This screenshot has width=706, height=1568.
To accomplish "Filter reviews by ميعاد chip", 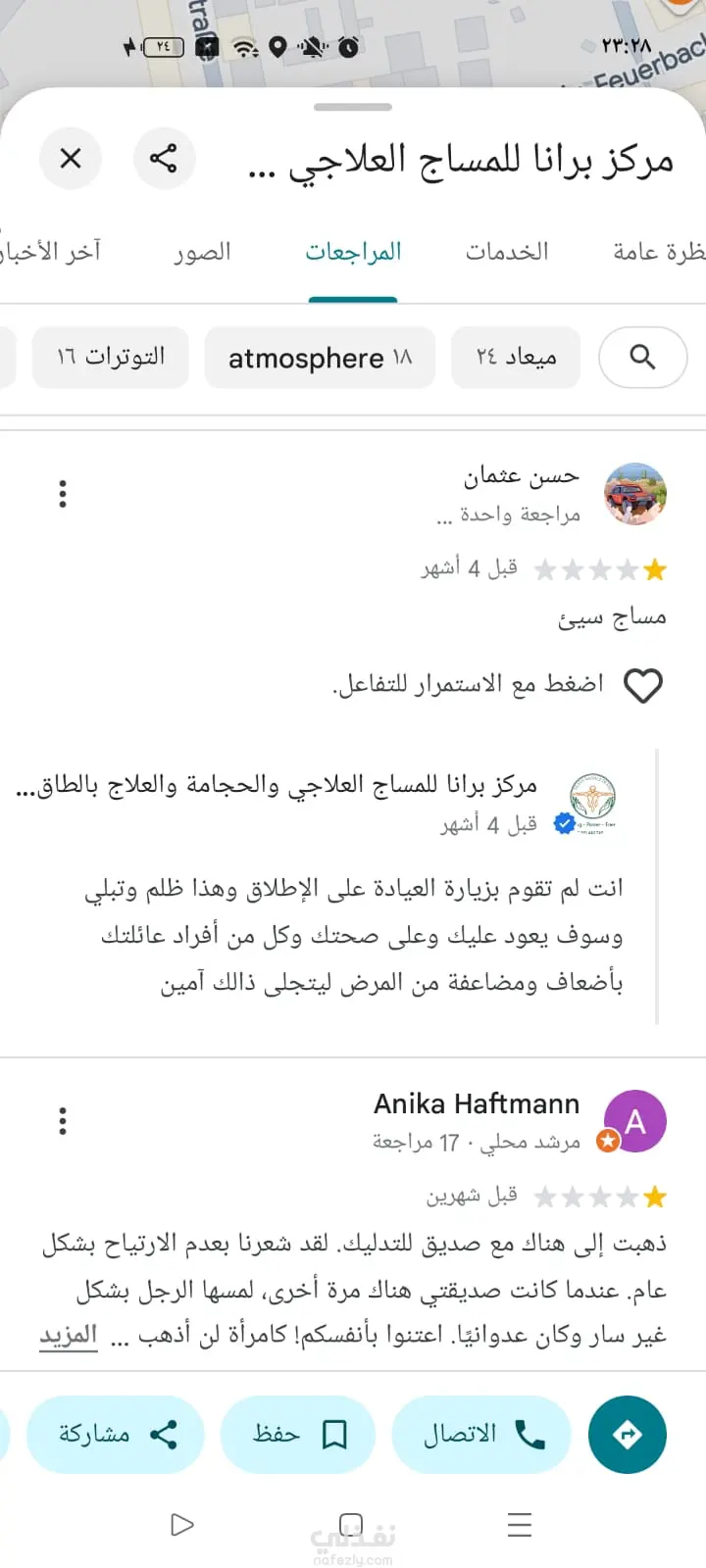I will click(516, 357).
